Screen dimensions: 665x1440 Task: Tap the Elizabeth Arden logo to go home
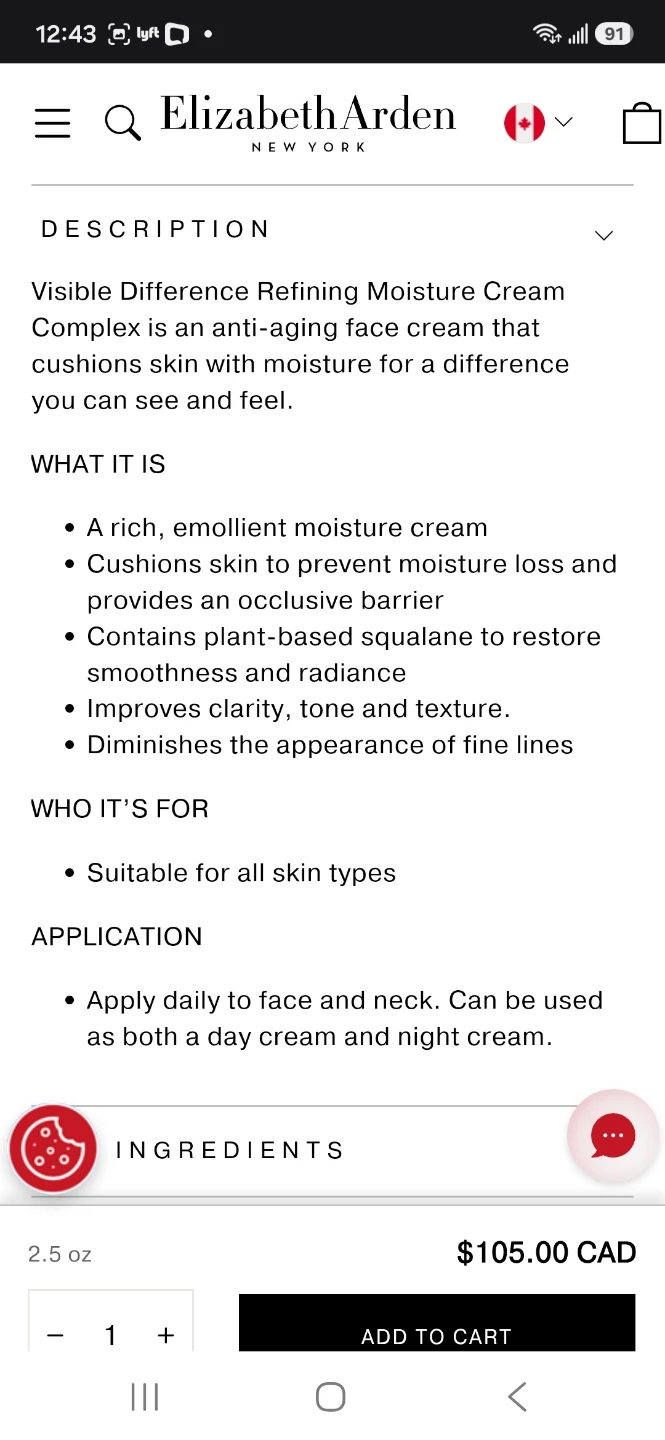tap(308, 123)
